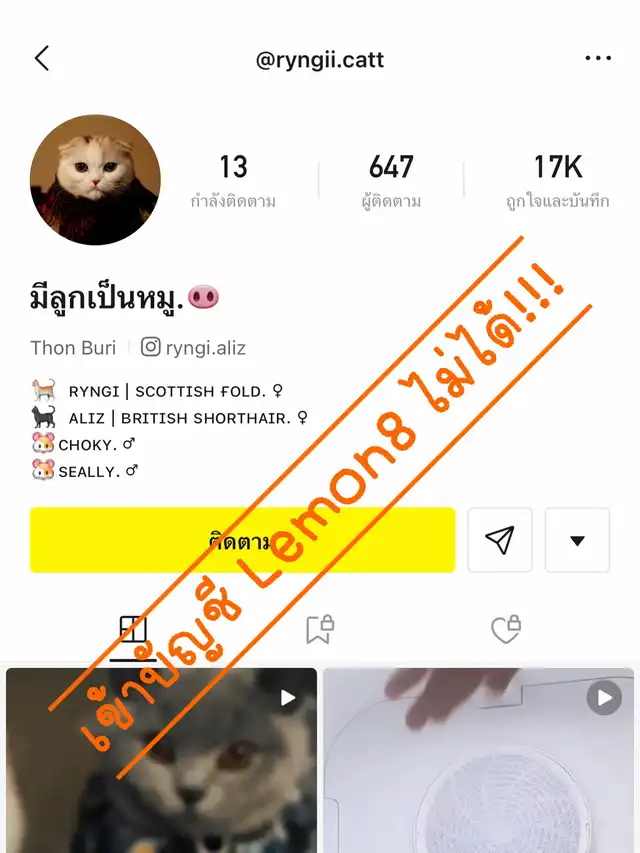
Task: Open the gray cat video post
Action: coord(160,760)
